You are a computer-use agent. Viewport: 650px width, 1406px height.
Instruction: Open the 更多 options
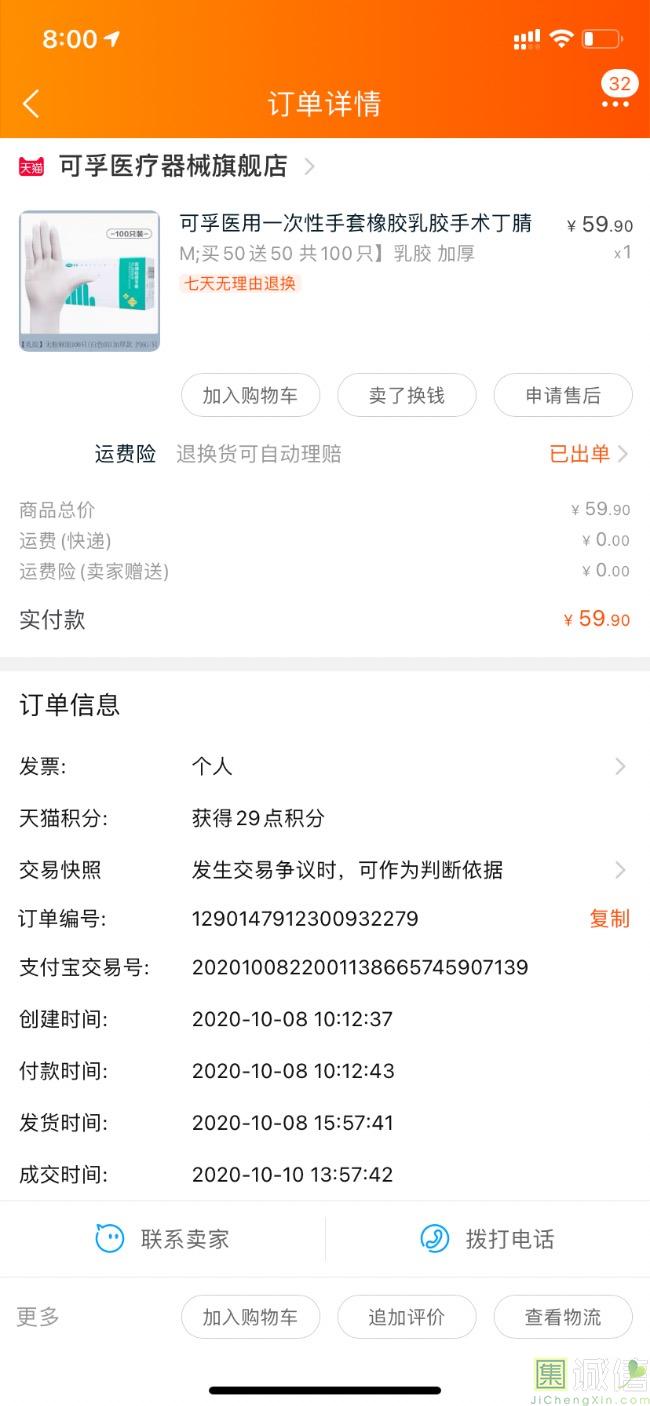coord(39,1317)
